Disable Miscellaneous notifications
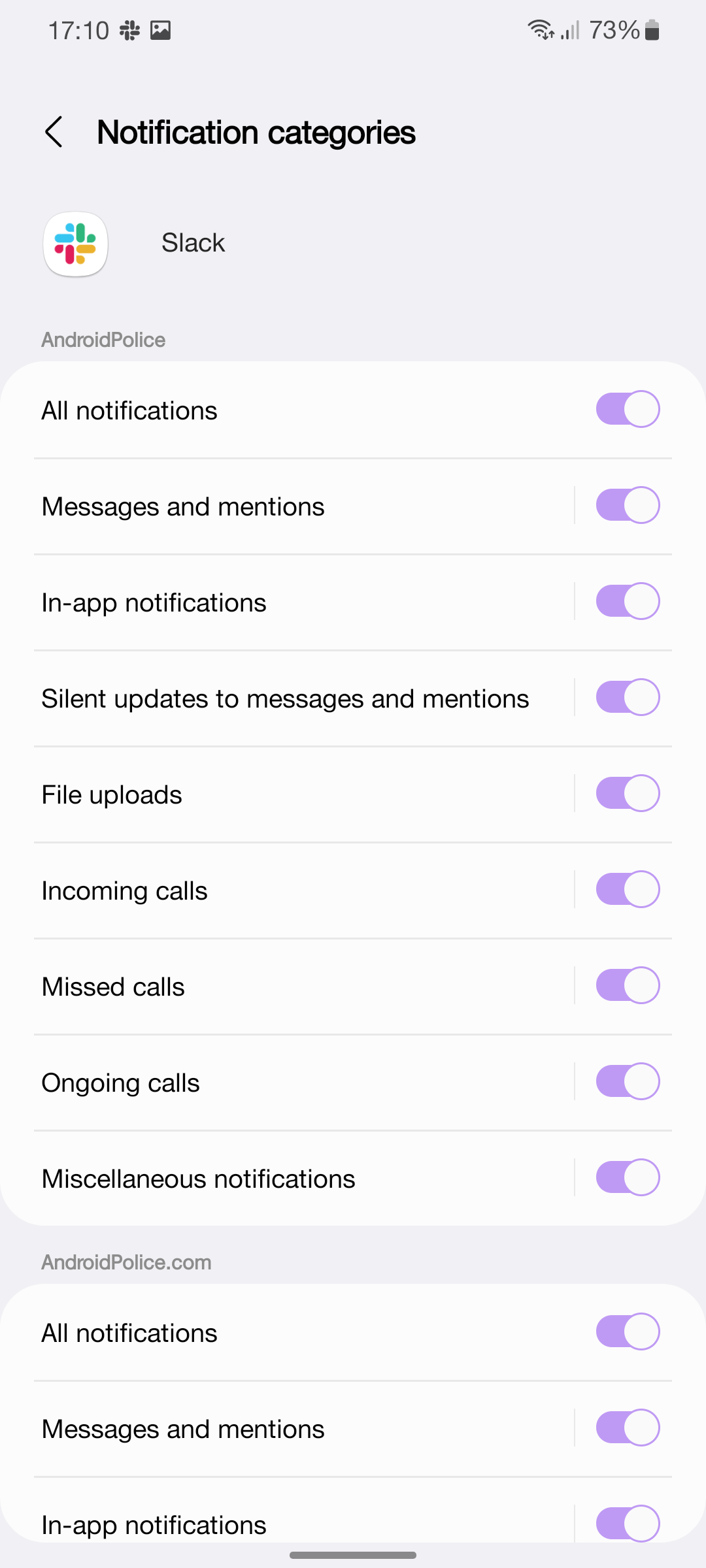 click(628, 1177)
